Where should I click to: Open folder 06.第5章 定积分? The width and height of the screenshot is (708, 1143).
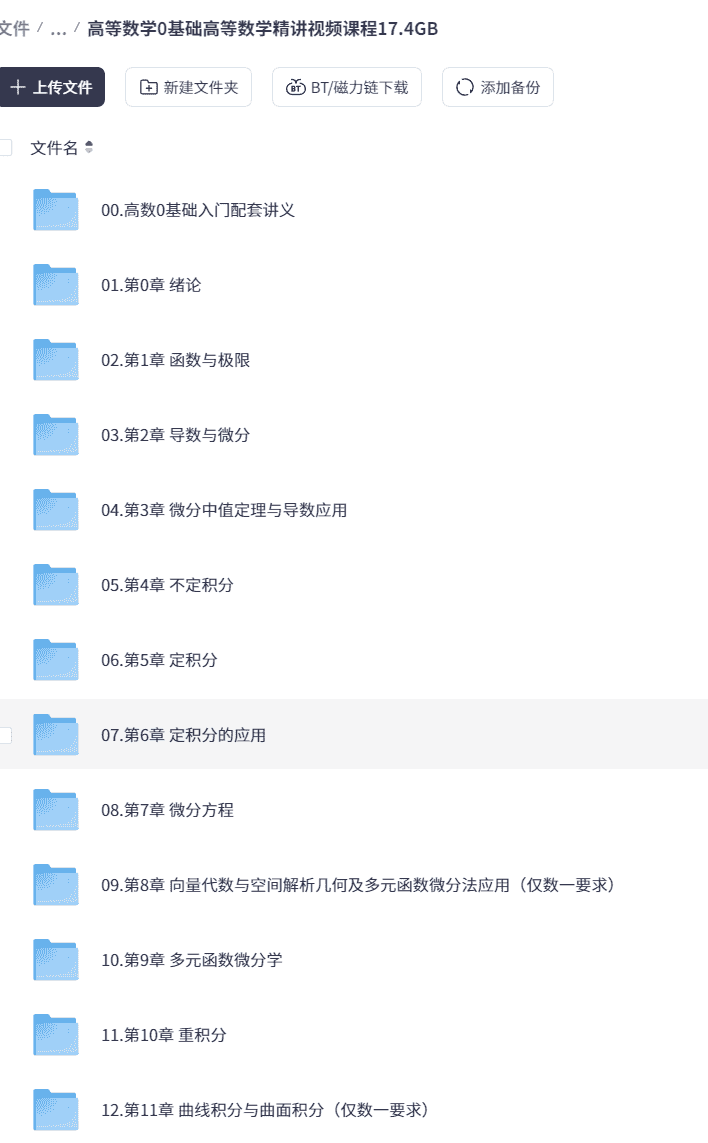(x=159, y=660)
